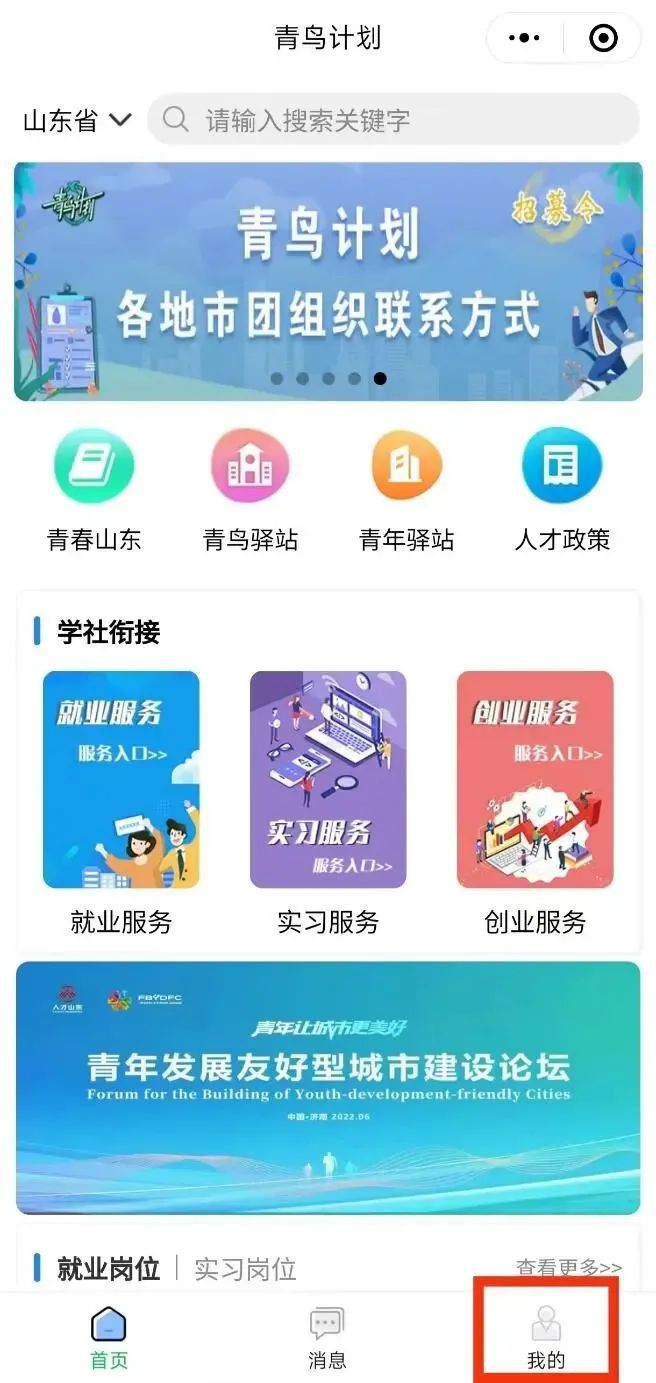Go to the 首页 tab

109,1338
